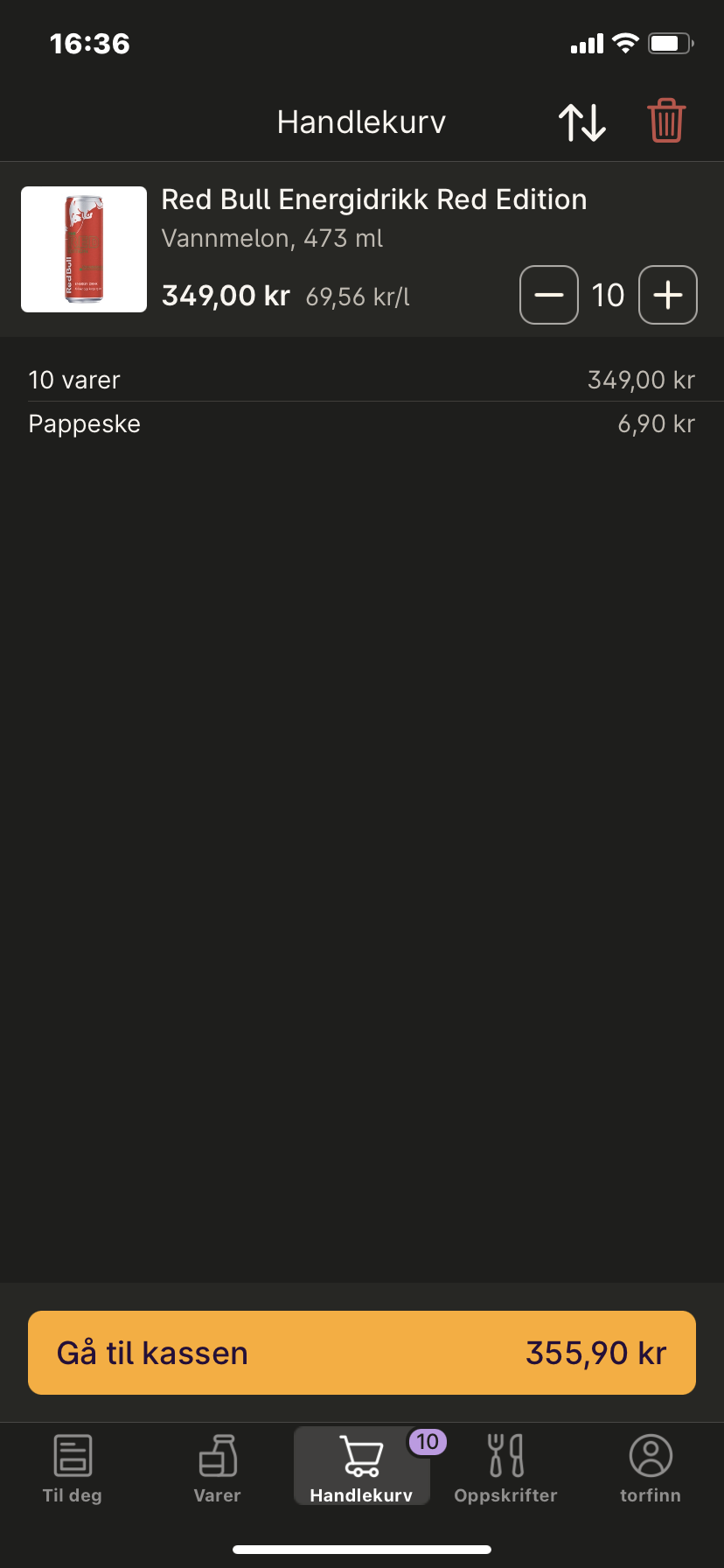Go to checkout via Gå til kassen
This screenshot has height=1568, width=724.
[x=362, y=1353]
